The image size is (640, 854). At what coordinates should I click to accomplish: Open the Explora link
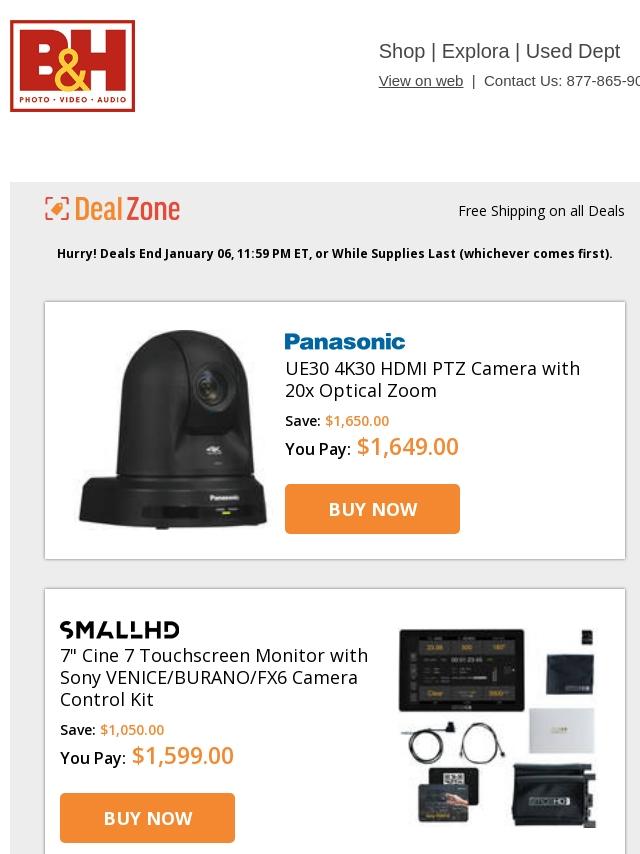click(475, 51)
